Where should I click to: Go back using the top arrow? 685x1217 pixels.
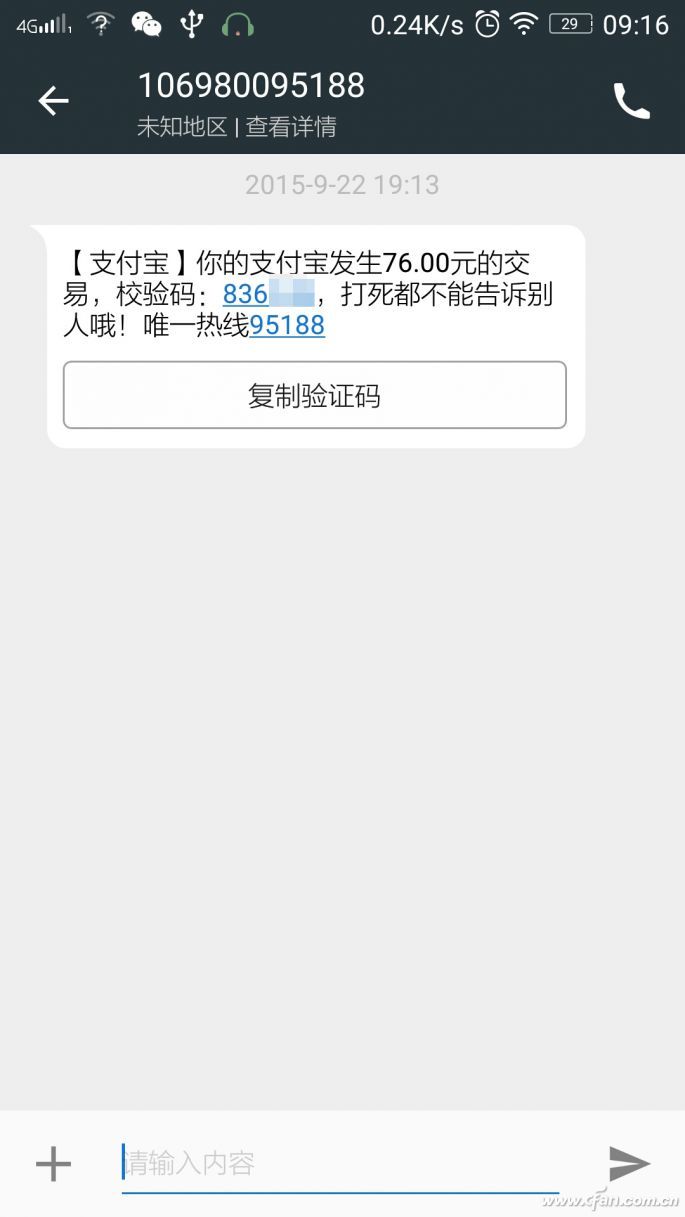coord(53,101)
